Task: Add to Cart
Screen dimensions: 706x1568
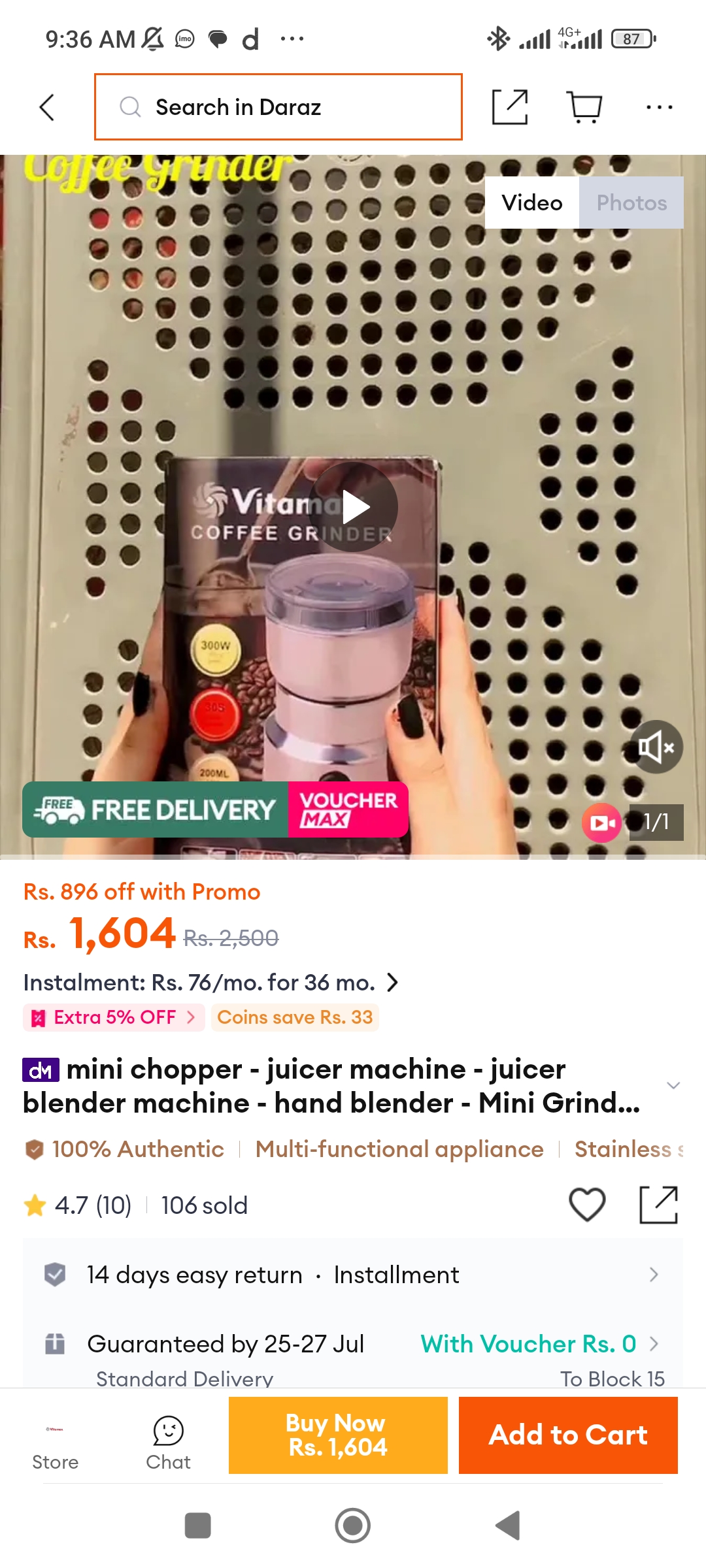Action: pos(568,1435)
